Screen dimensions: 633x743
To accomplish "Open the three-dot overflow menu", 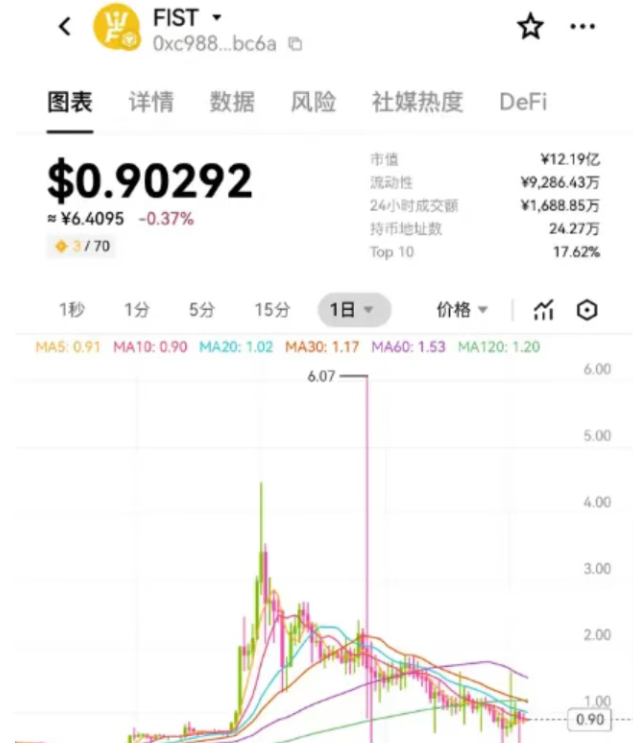I will [582, 27].
